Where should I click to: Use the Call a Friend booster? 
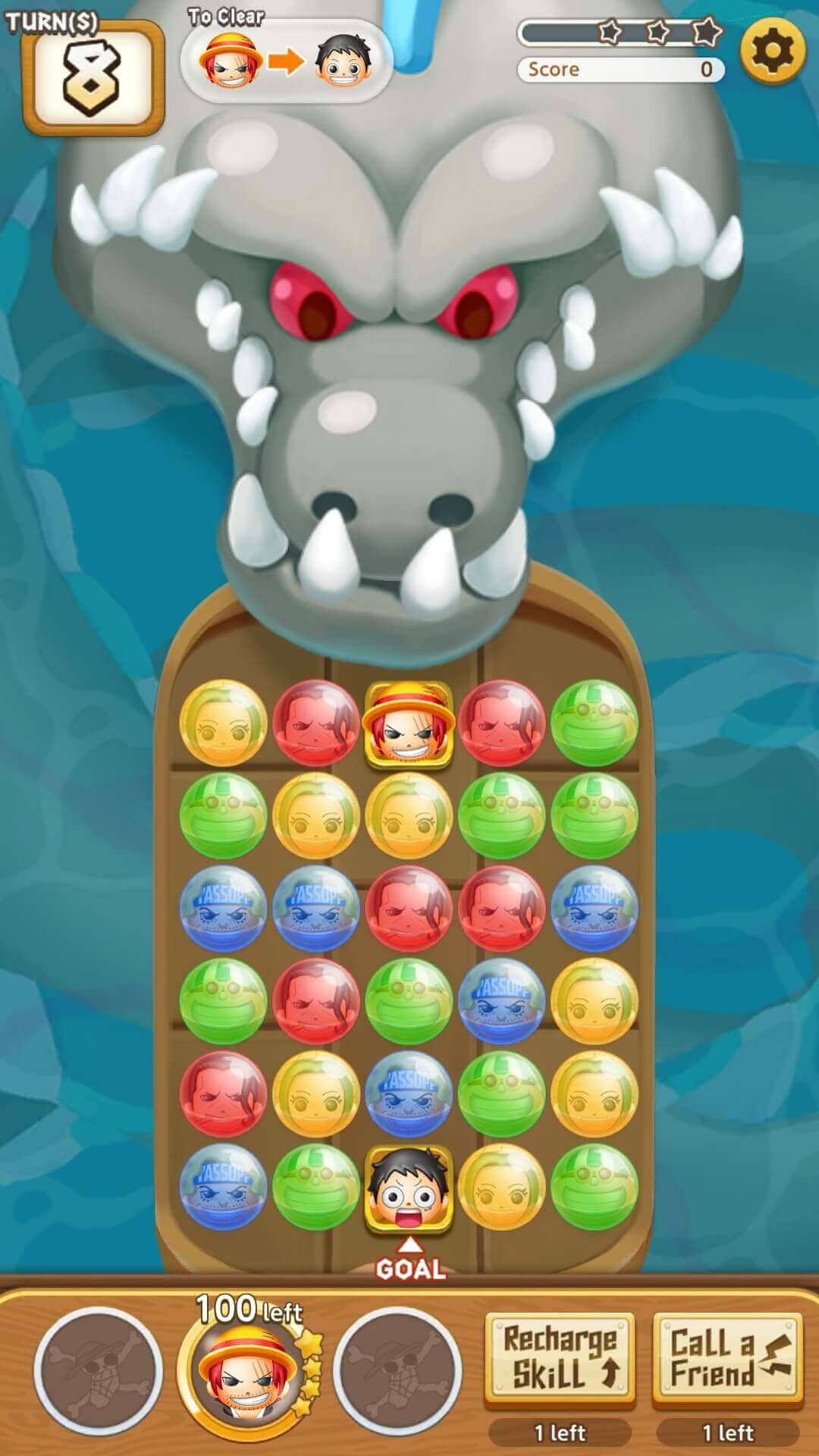point(727,1357)
